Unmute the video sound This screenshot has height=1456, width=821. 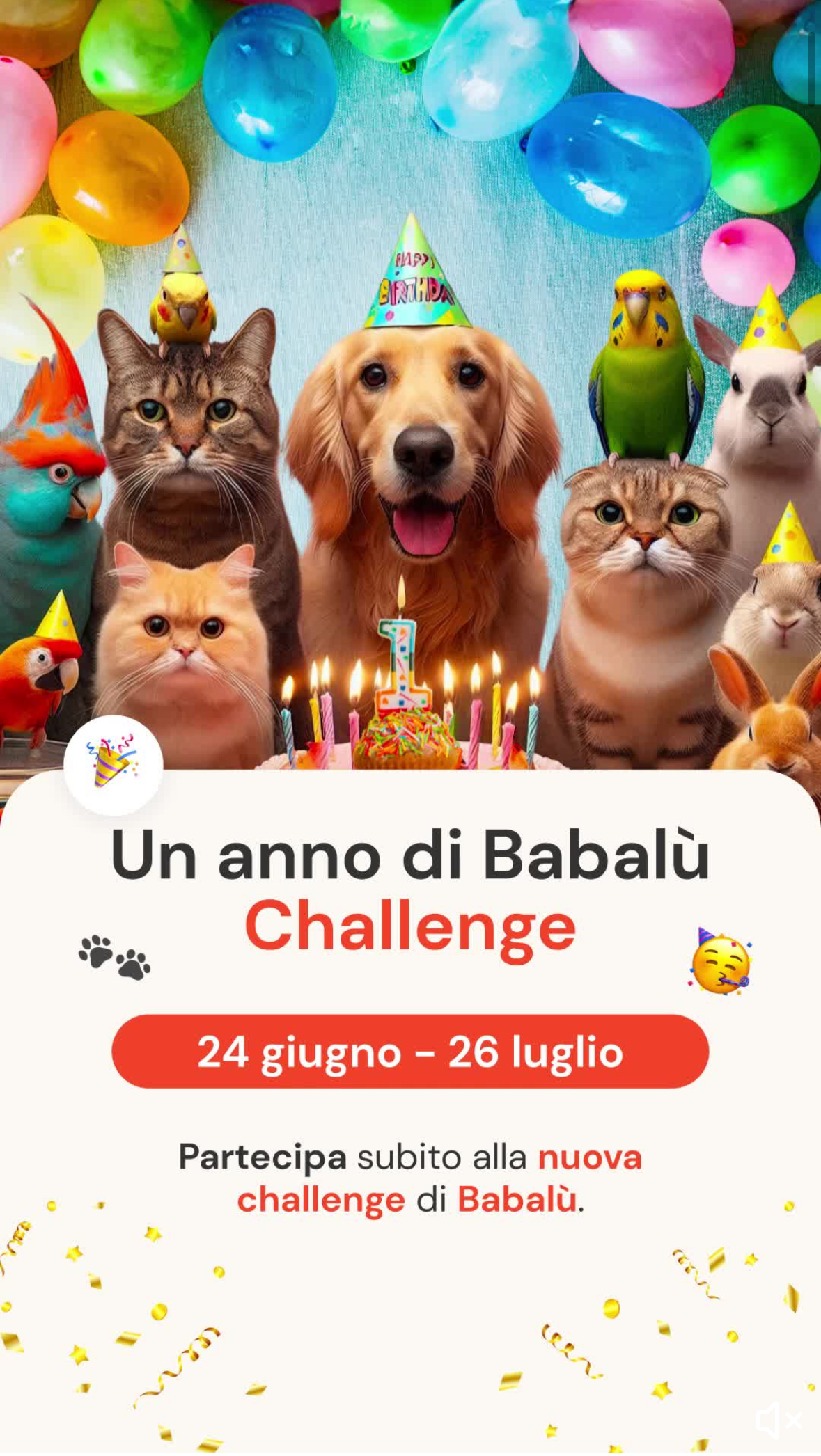coord(779,1420)
